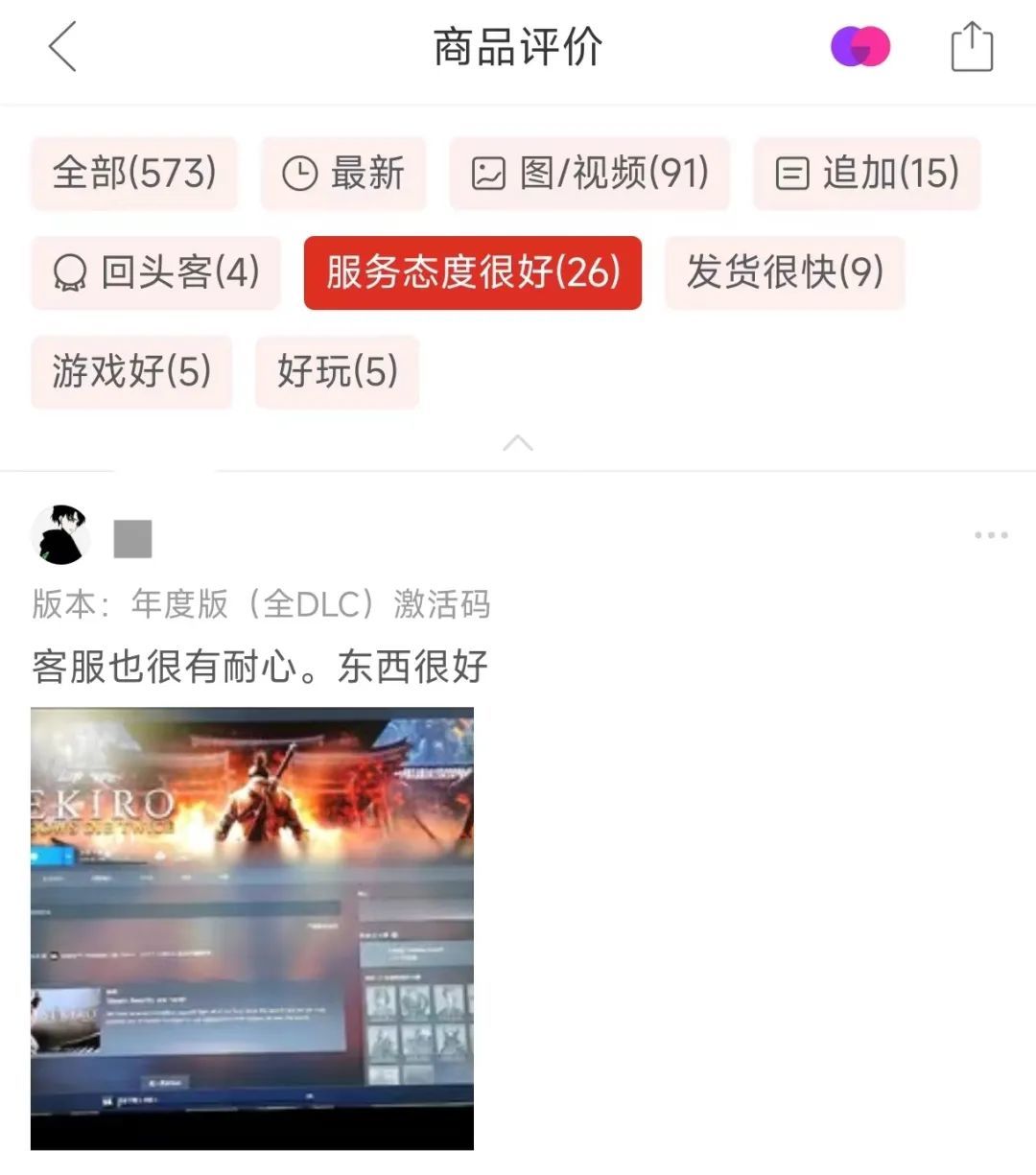Tap the chat bubble icon on 回头客 filter

point(69,273)
